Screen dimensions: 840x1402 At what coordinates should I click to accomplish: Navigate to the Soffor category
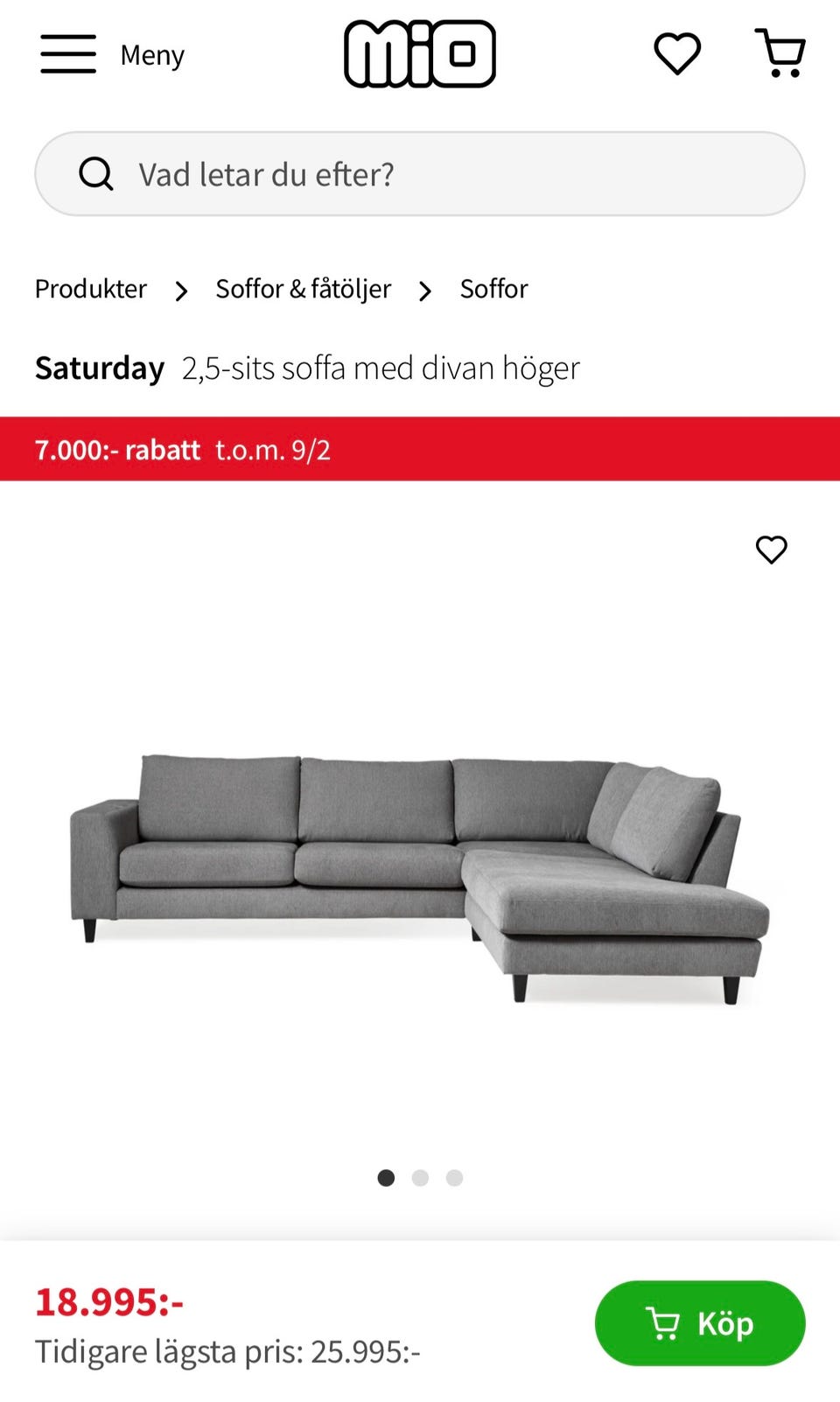pos(493,289)
